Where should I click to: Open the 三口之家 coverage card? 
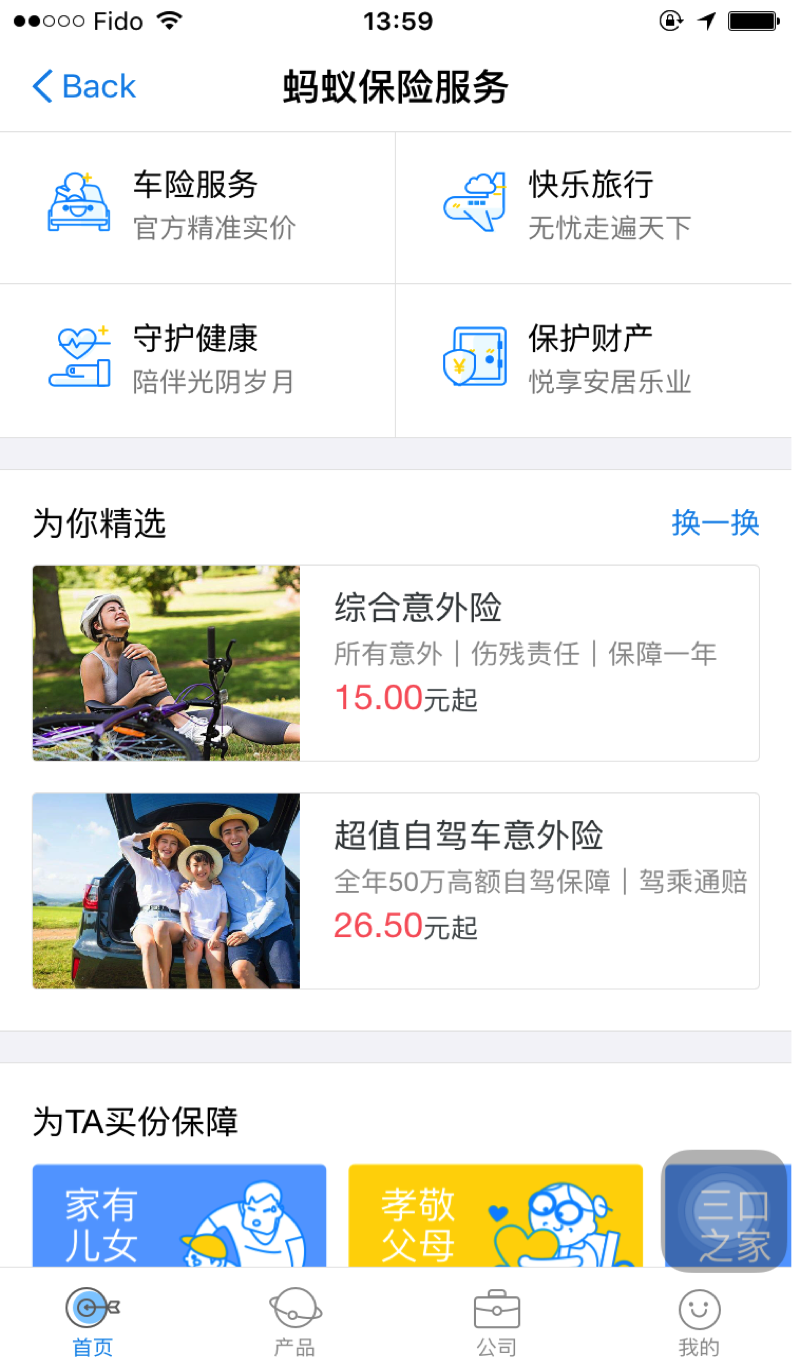pos(728,1216)
